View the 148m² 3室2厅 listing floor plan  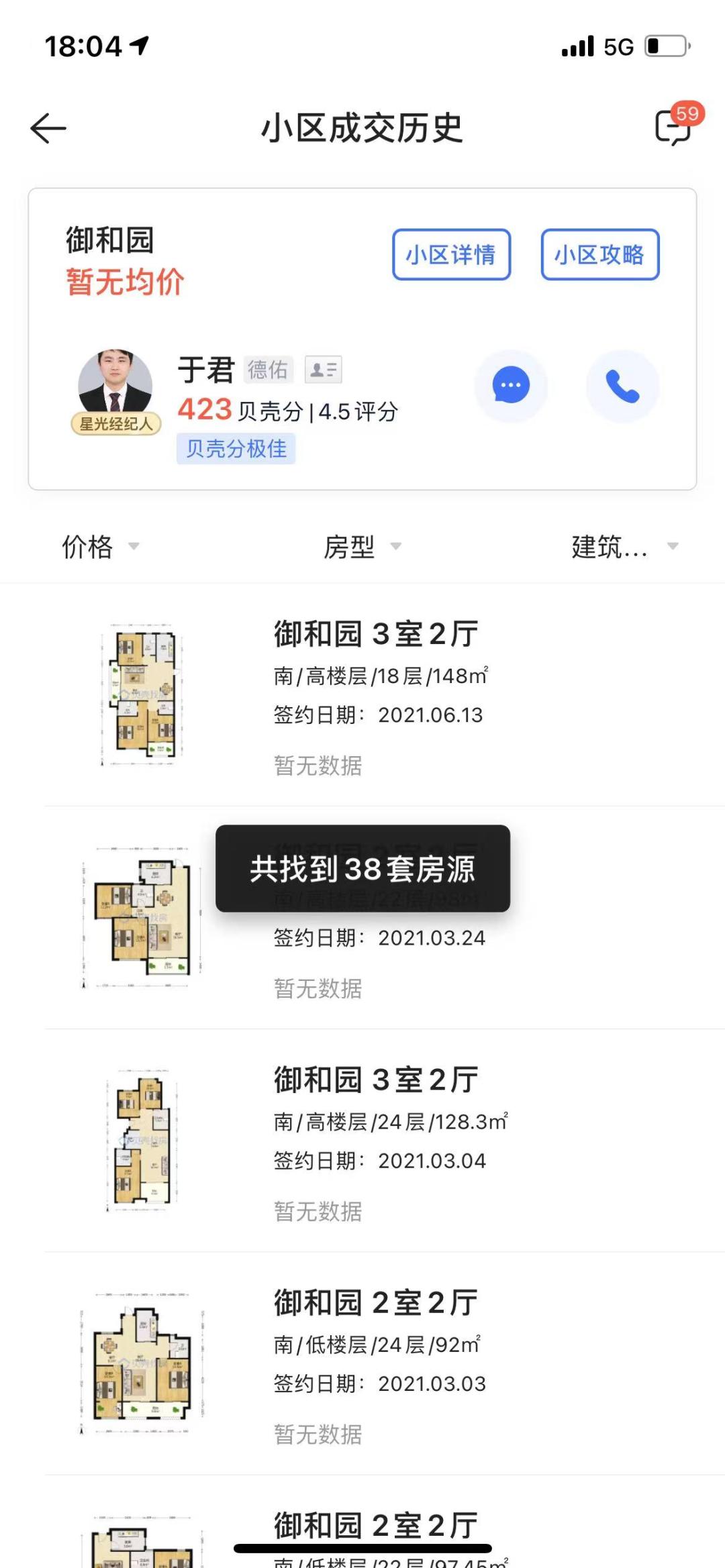[x=143, y=694]
